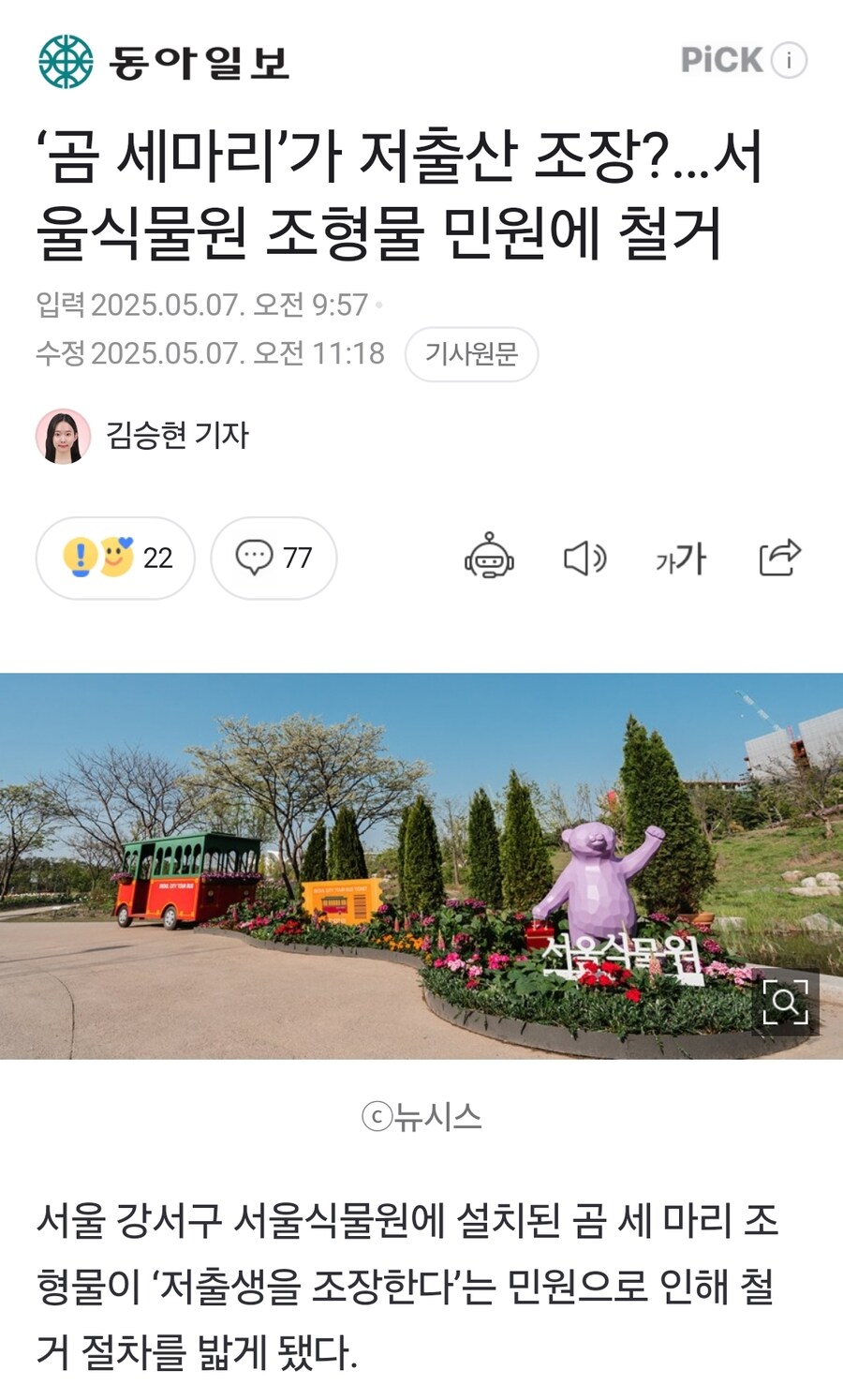Share this article
843x1400 pixels.
tap(779, 558)
